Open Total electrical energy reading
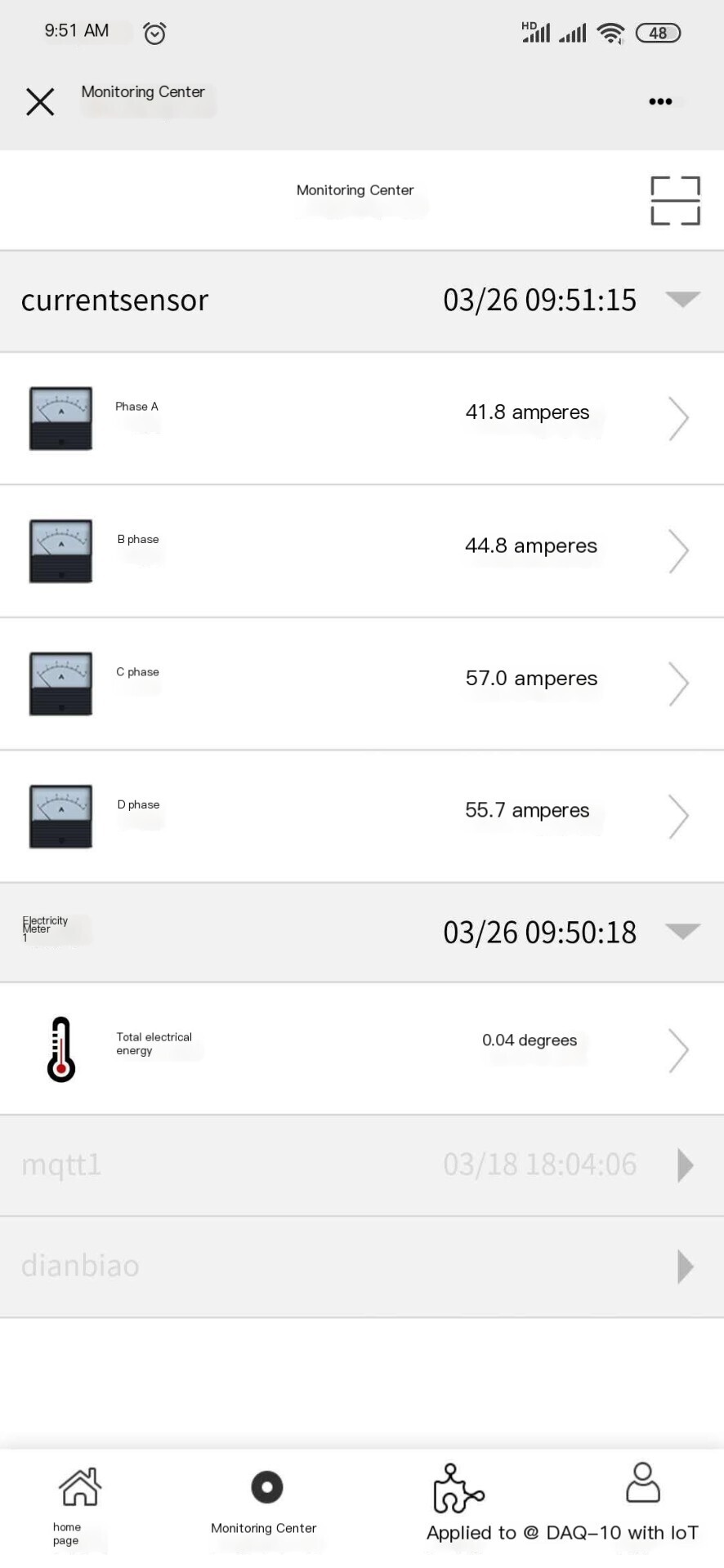Viewport: 724px width, 1568px height. (362, 1049)
